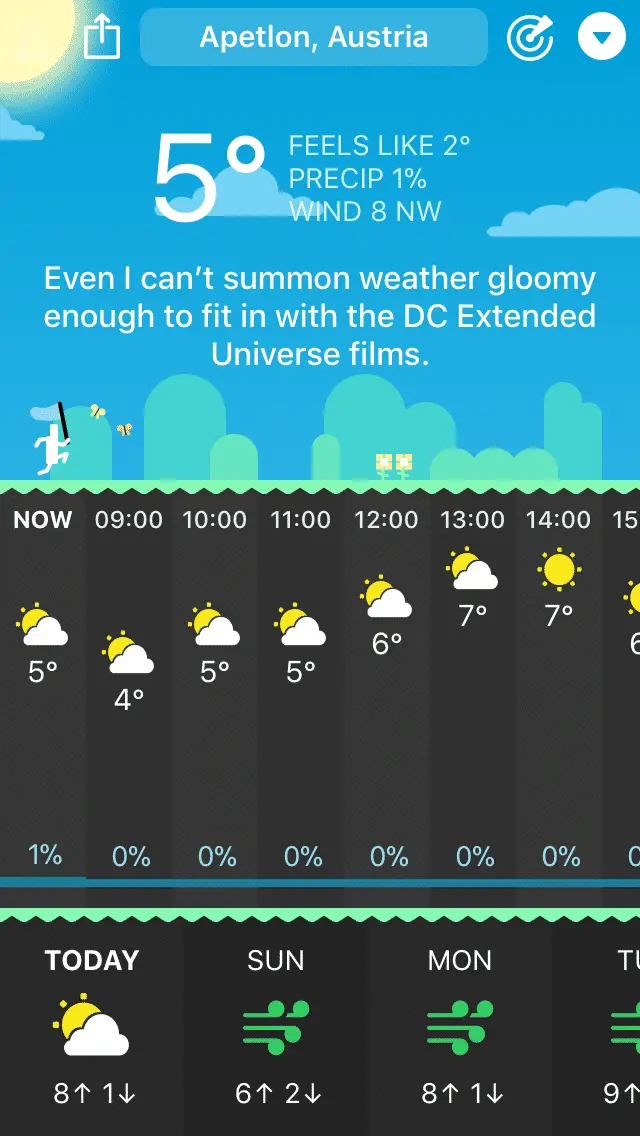
Task: Share the current weather report
Action: [102, 38]
